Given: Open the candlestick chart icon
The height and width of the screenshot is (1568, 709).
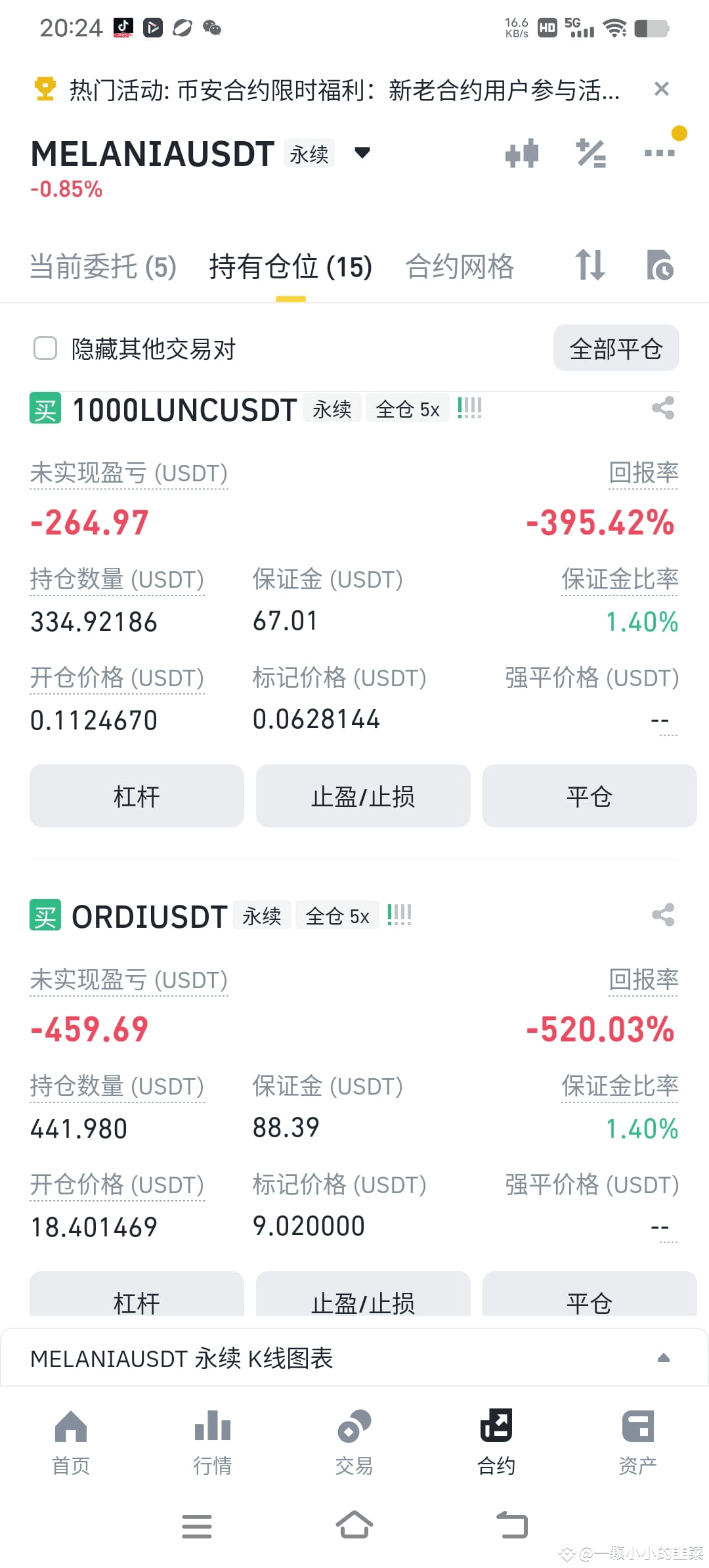Looking at the screenshot, I should click(522, 154).
